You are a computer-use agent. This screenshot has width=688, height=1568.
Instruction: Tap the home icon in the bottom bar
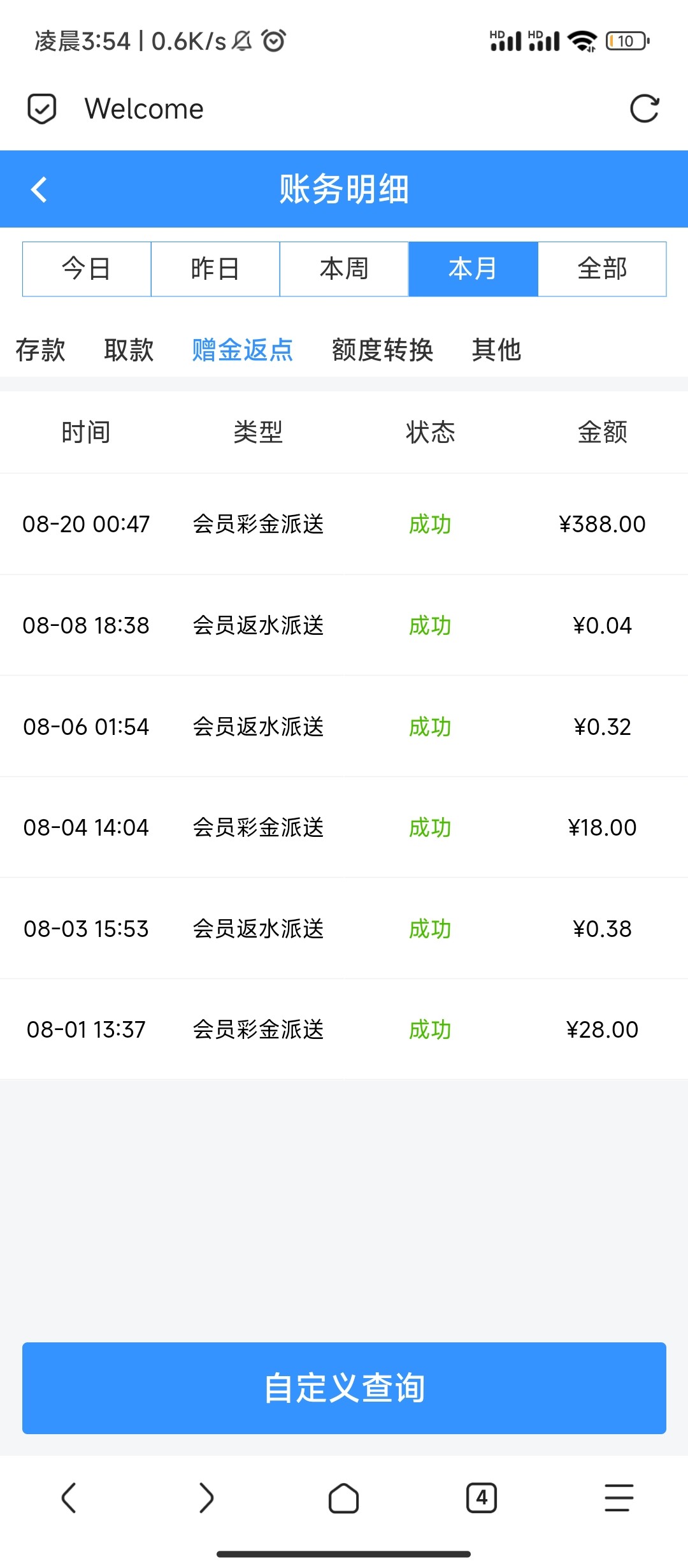tap(344, 1499)
